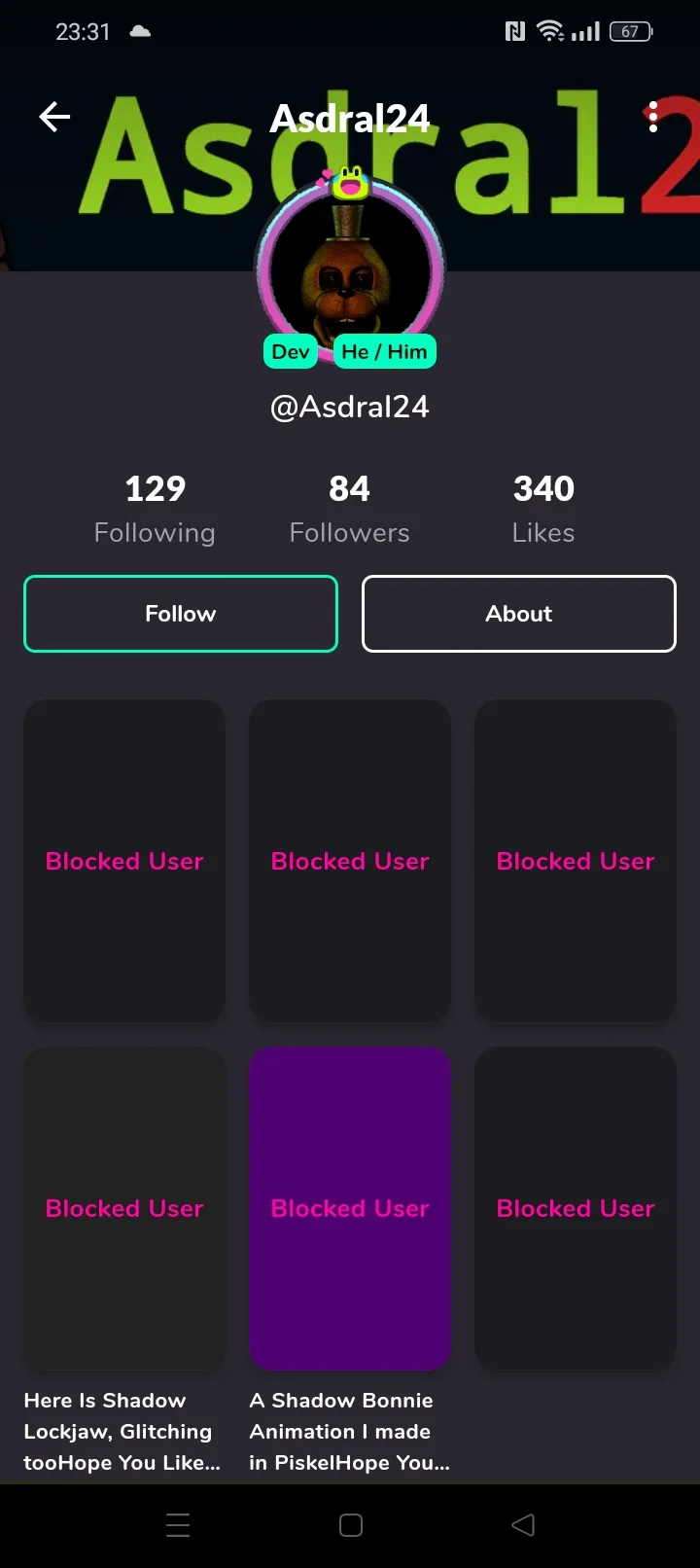700x1568 pixels.
Task: Open the About section
Action: click(x=519, y=614)
